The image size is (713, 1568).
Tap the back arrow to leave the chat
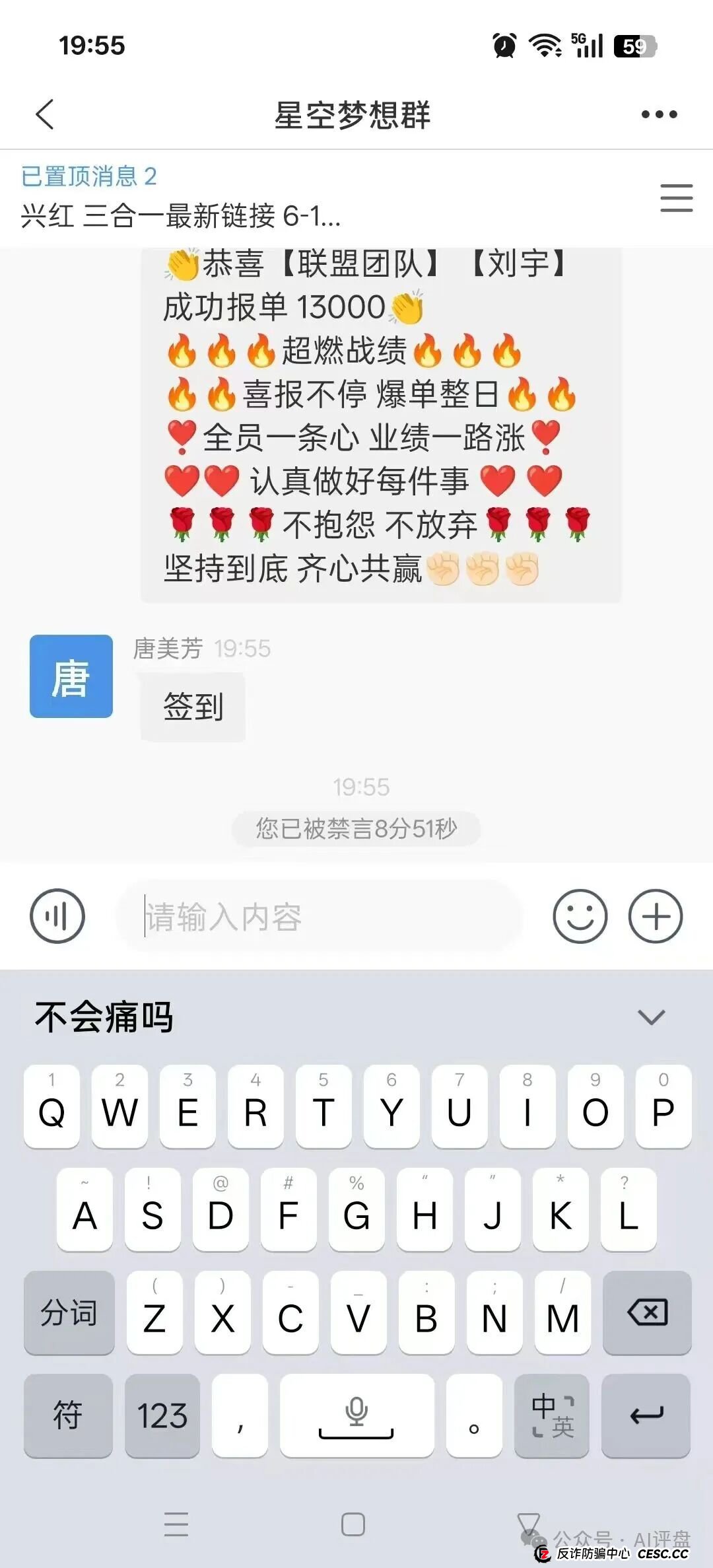click(44, 114)
